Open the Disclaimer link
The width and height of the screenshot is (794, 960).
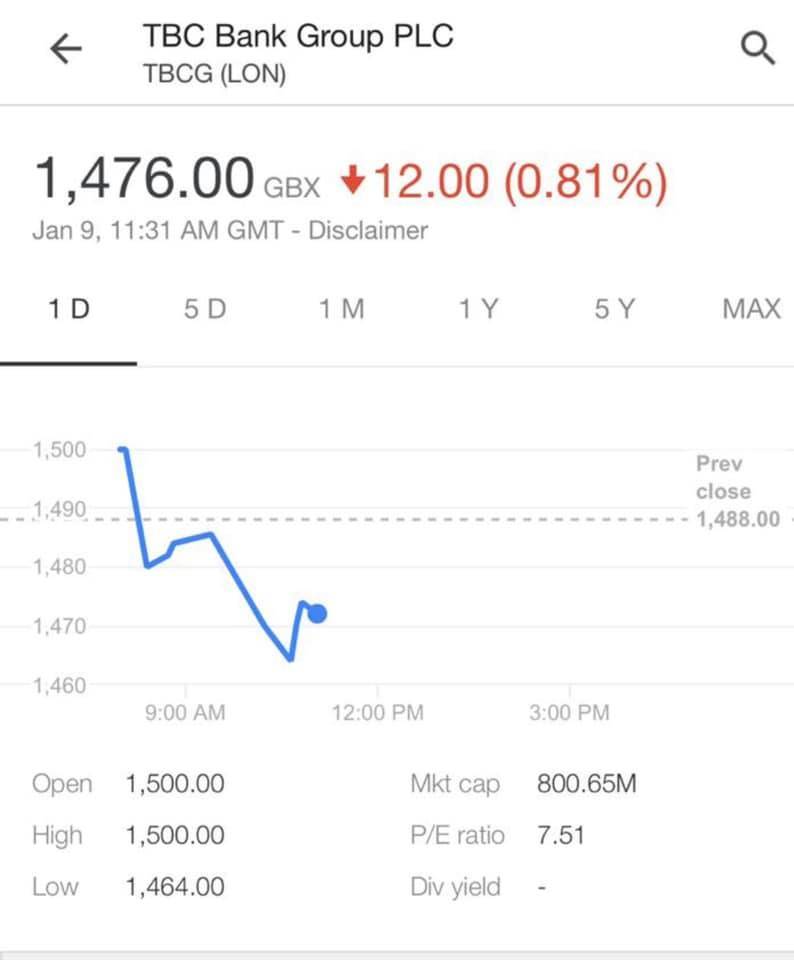367,231
